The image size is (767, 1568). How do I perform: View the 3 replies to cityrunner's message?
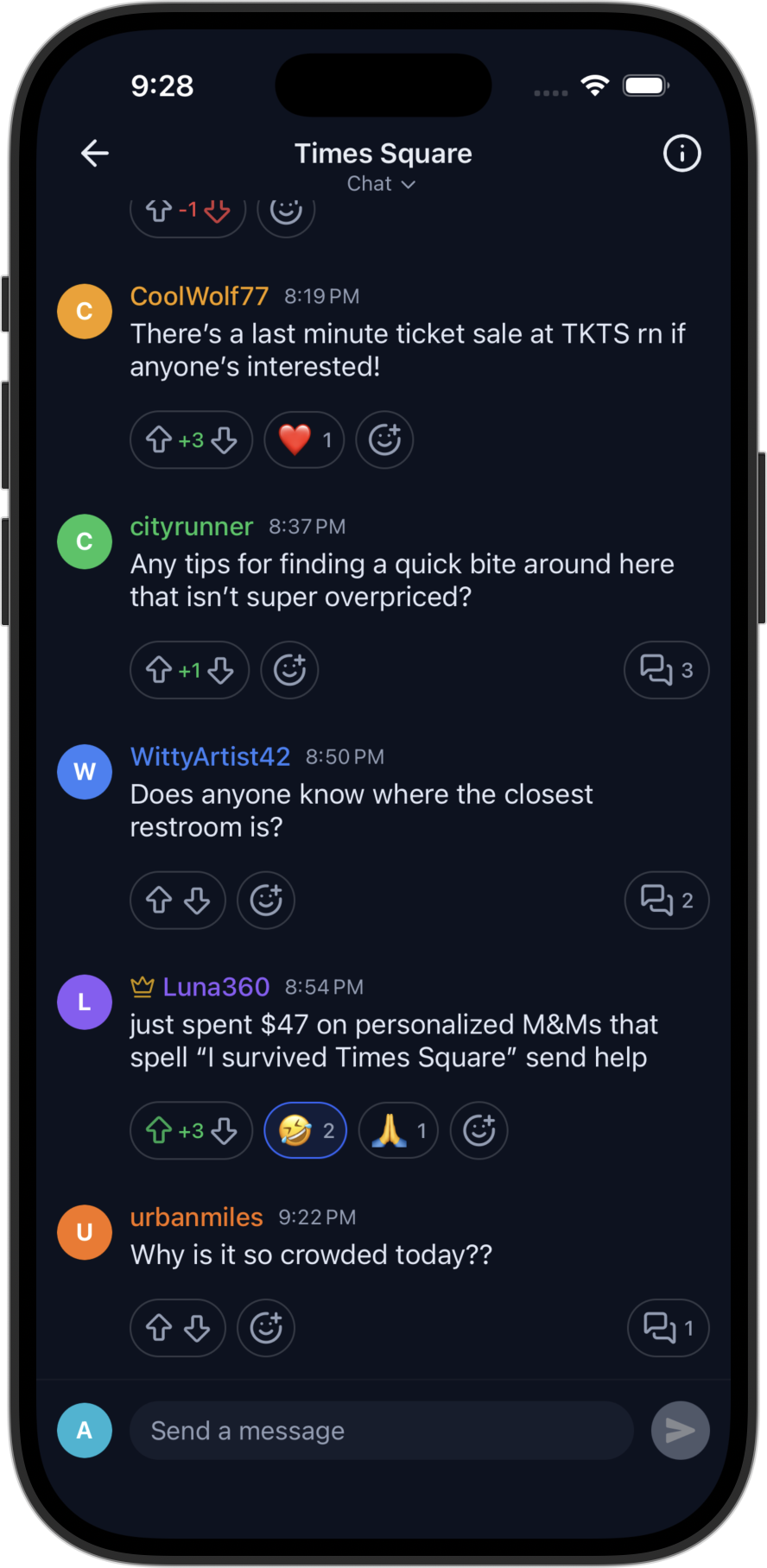tap(666, 670)
